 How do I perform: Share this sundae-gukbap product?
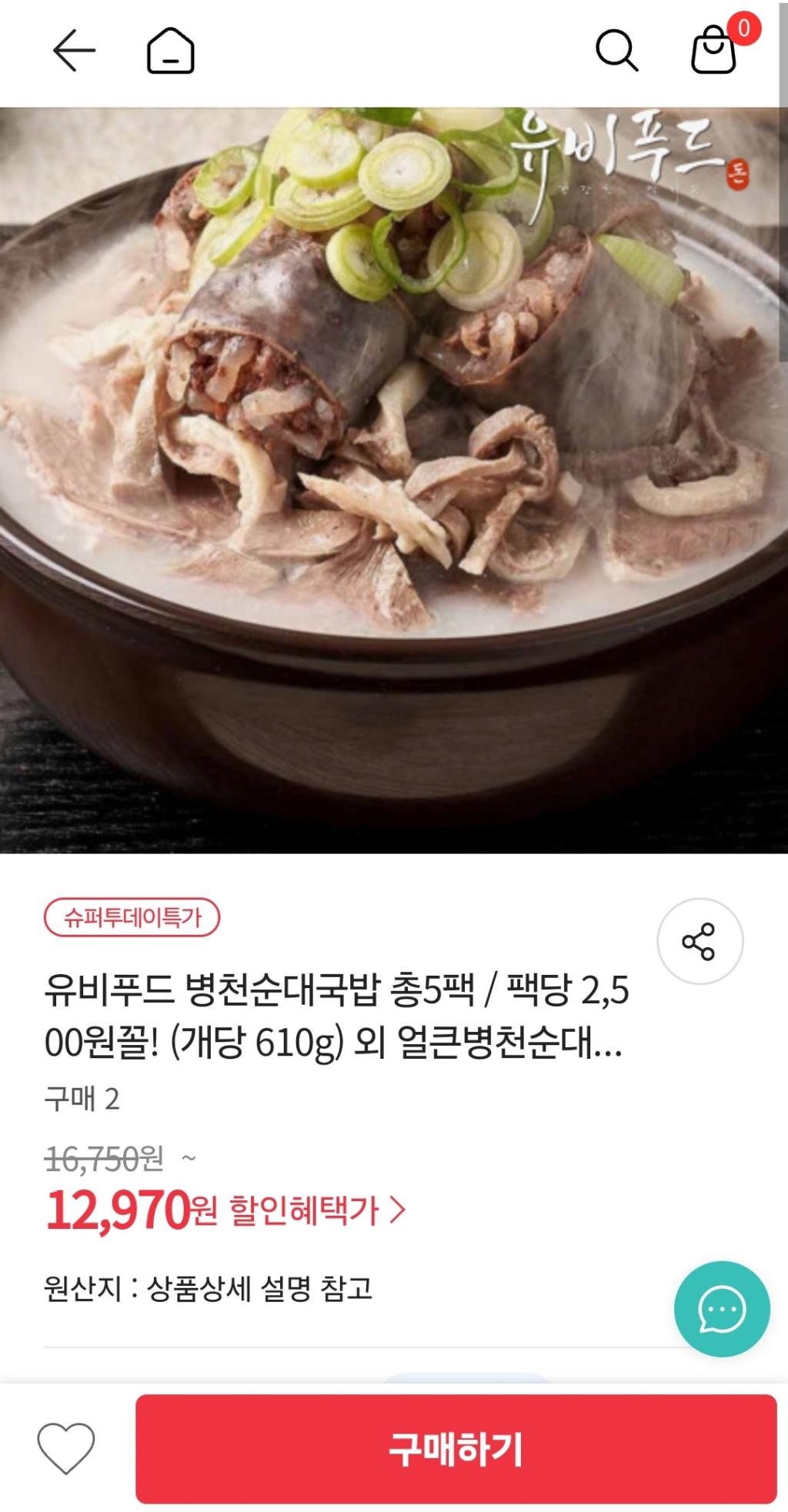pos(699,940)
